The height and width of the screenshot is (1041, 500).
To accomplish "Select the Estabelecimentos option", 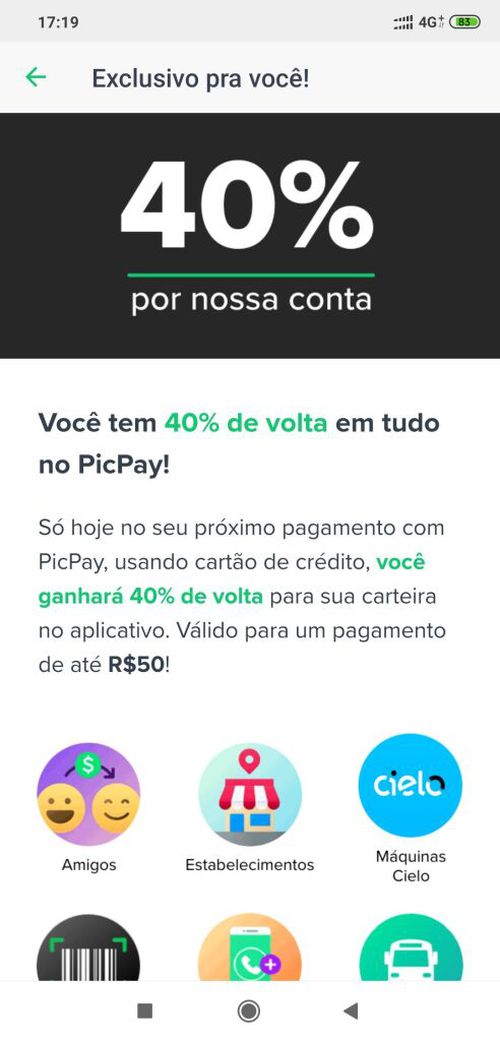I will click(x=250, y=794).
